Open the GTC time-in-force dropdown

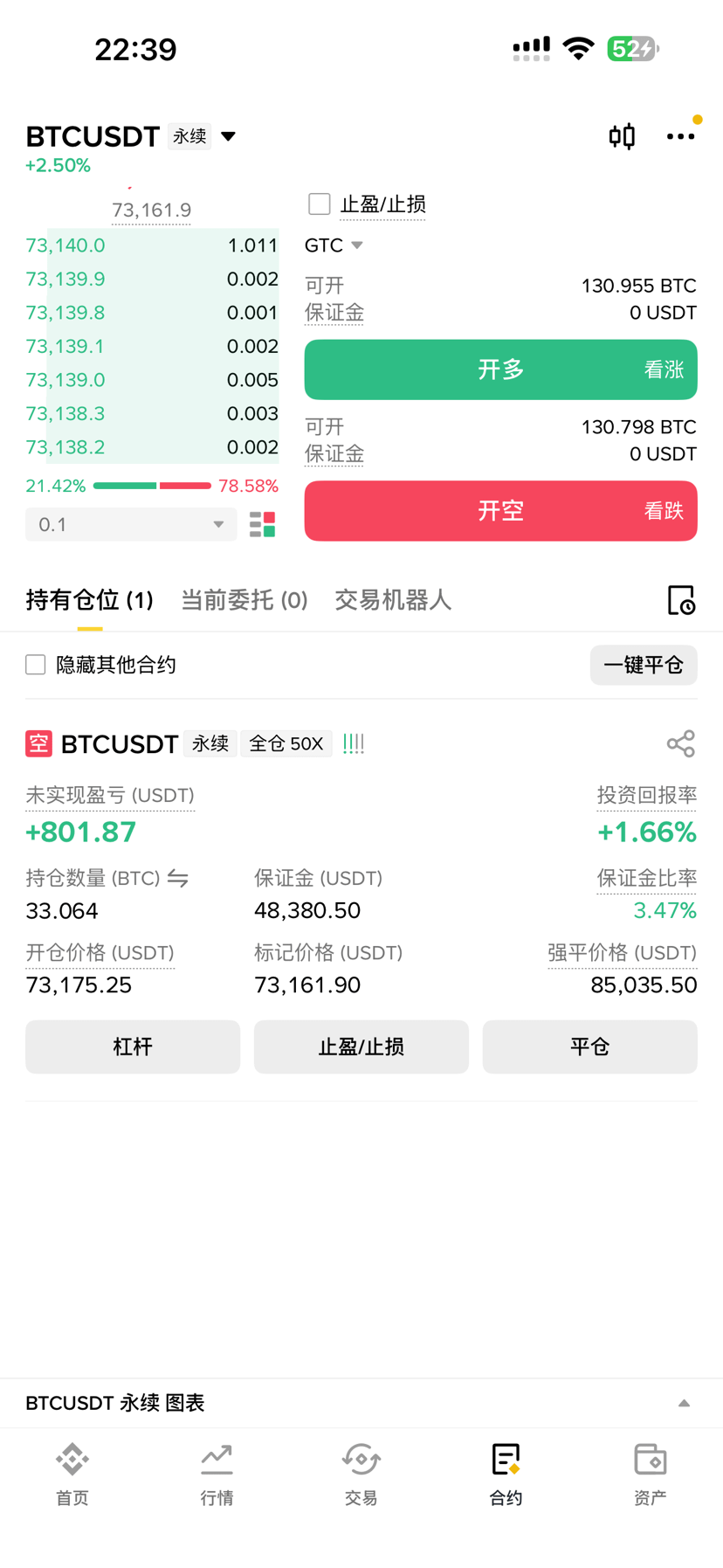pyautogui.click(x=334, y=245)
